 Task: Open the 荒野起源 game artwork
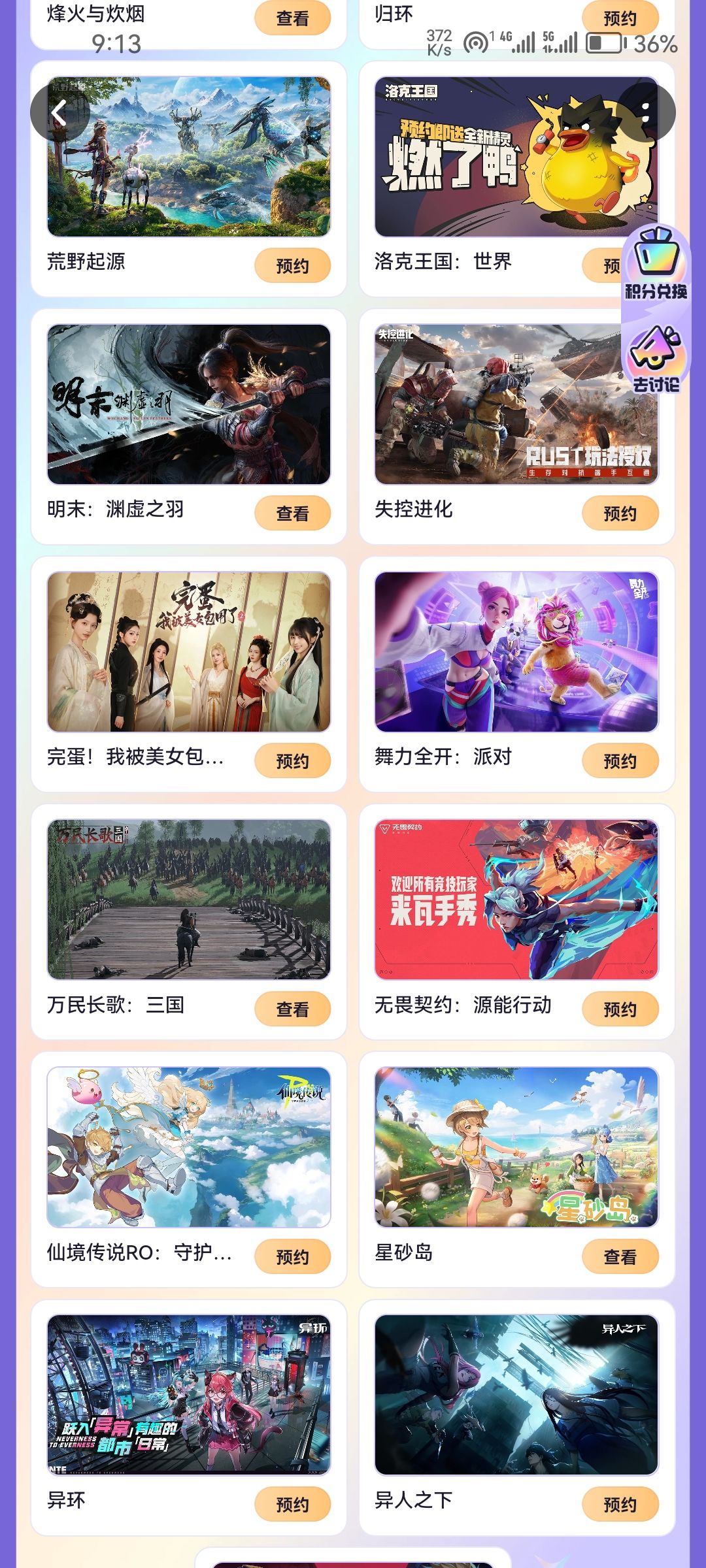(189, 157)
